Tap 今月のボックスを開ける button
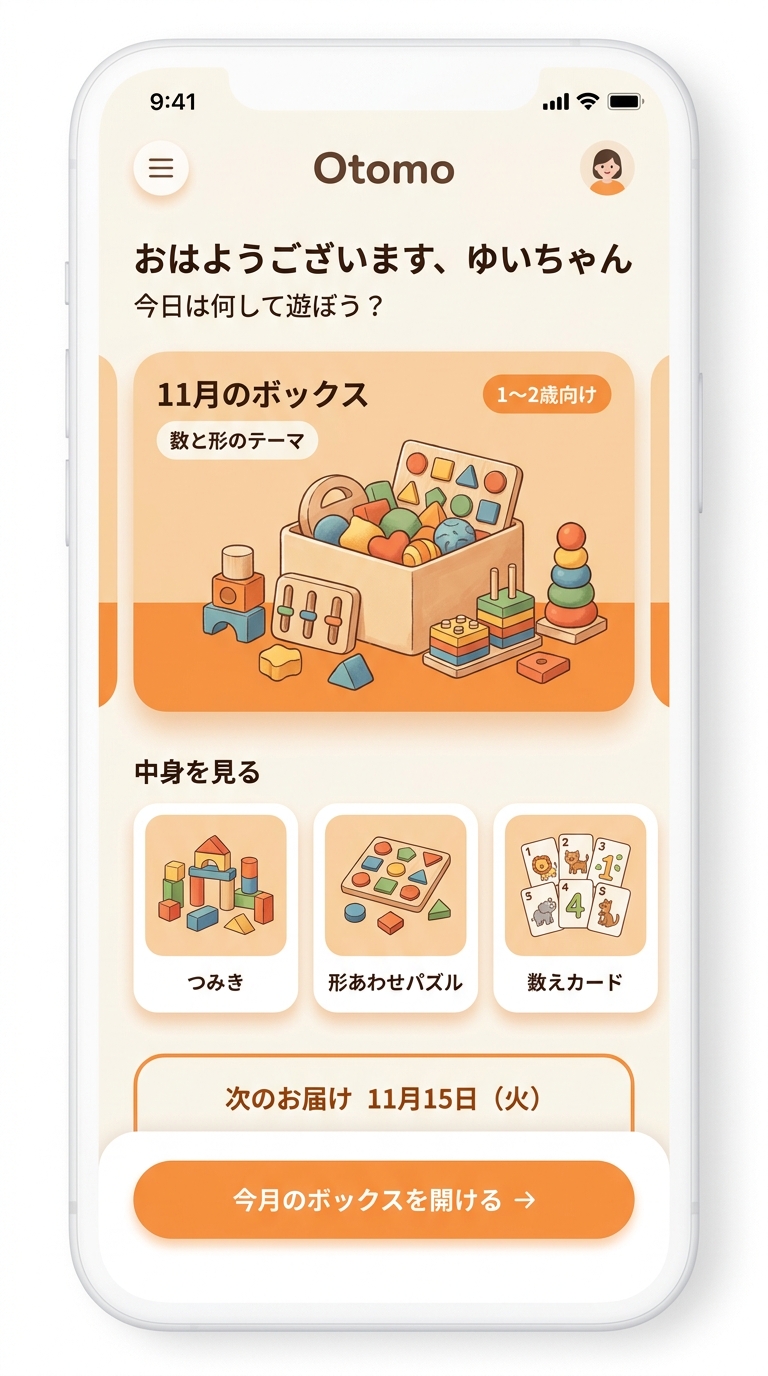This screenshot has height=1376, width=768. (384, 1199)
